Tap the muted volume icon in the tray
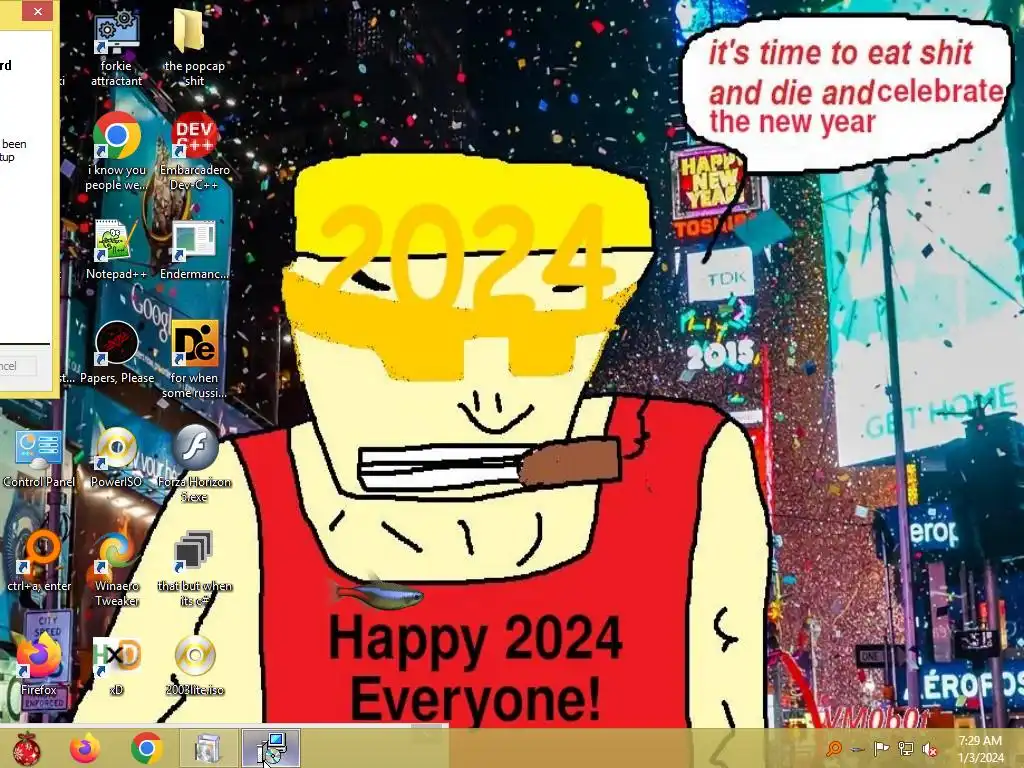1024x768 pixels. (x=930, y=749)
